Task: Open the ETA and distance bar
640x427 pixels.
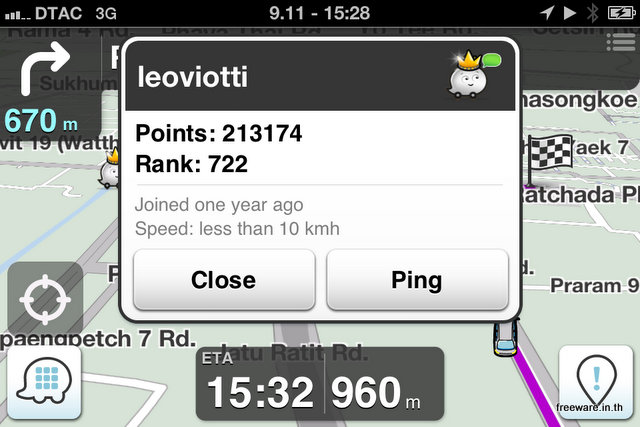Action: [x=318, y=384]
